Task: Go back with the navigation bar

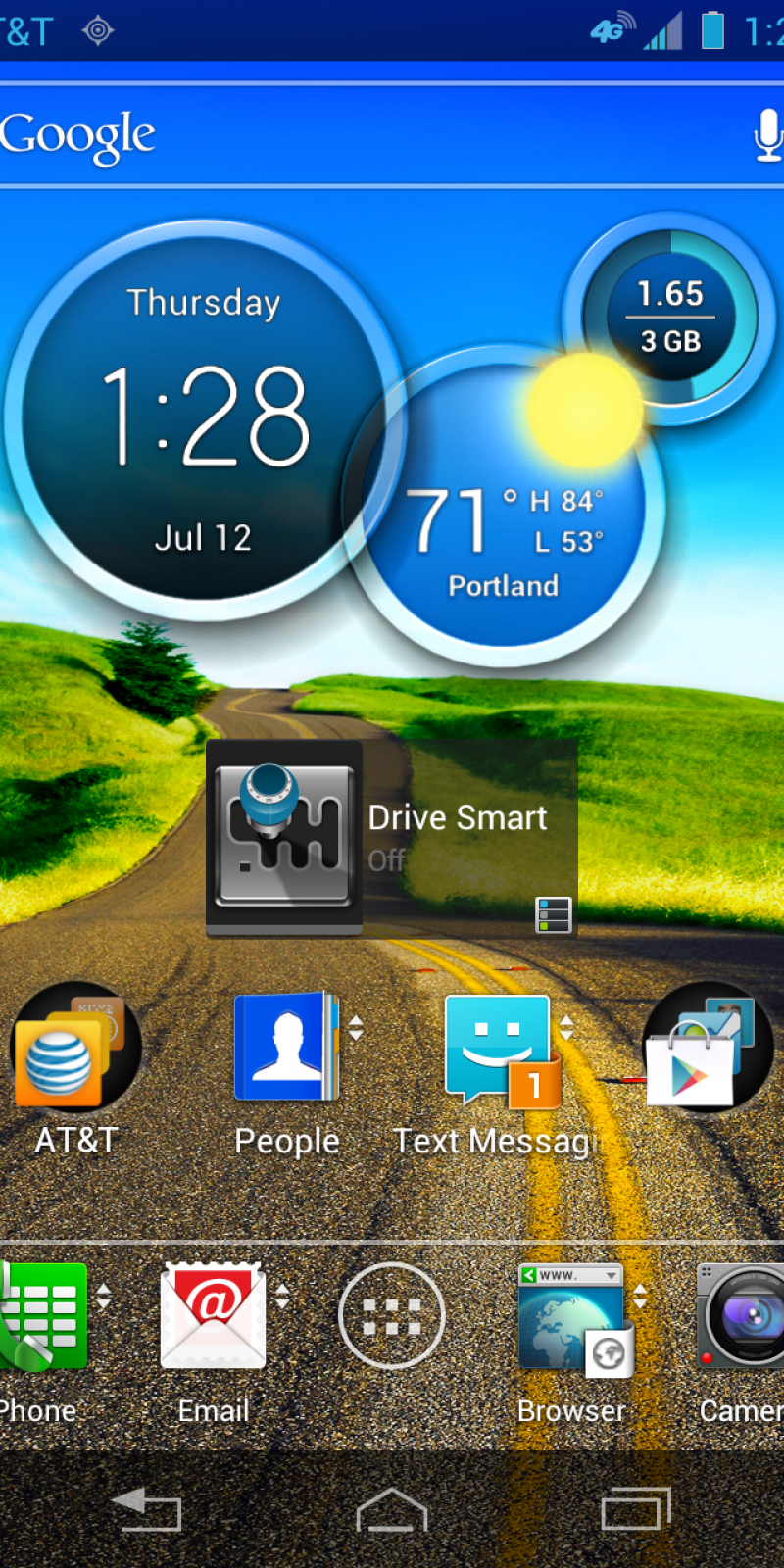Action: click(x=147, y=1509)
